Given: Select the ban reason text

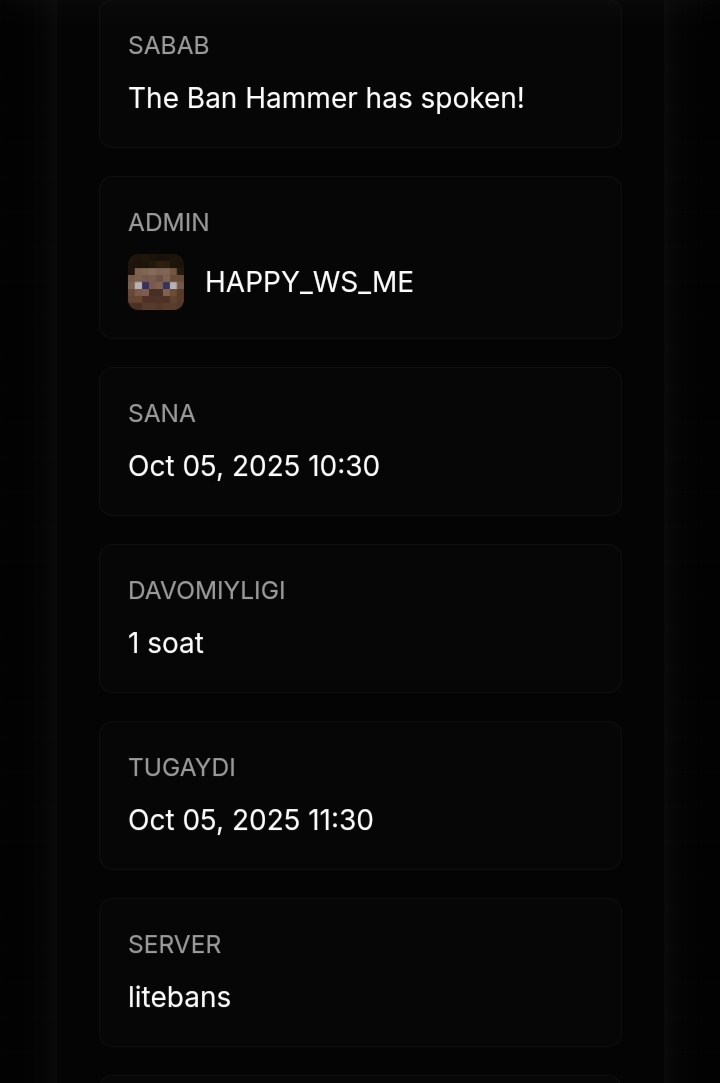Looking at the screenshot, I should point(326,98).
